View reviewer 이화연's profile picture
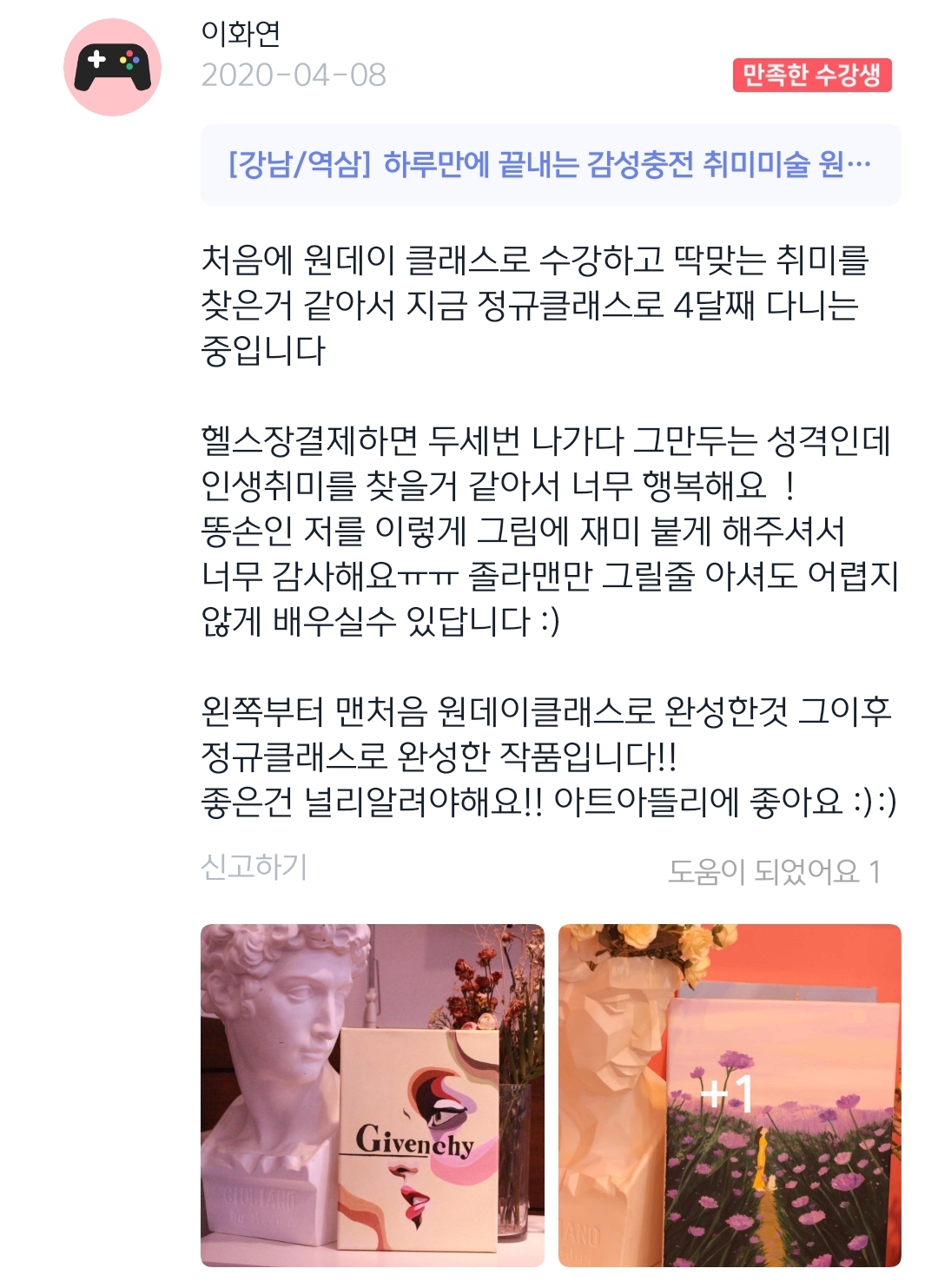The width and height of the screenshot is (938, 1288). coord(112,68)
